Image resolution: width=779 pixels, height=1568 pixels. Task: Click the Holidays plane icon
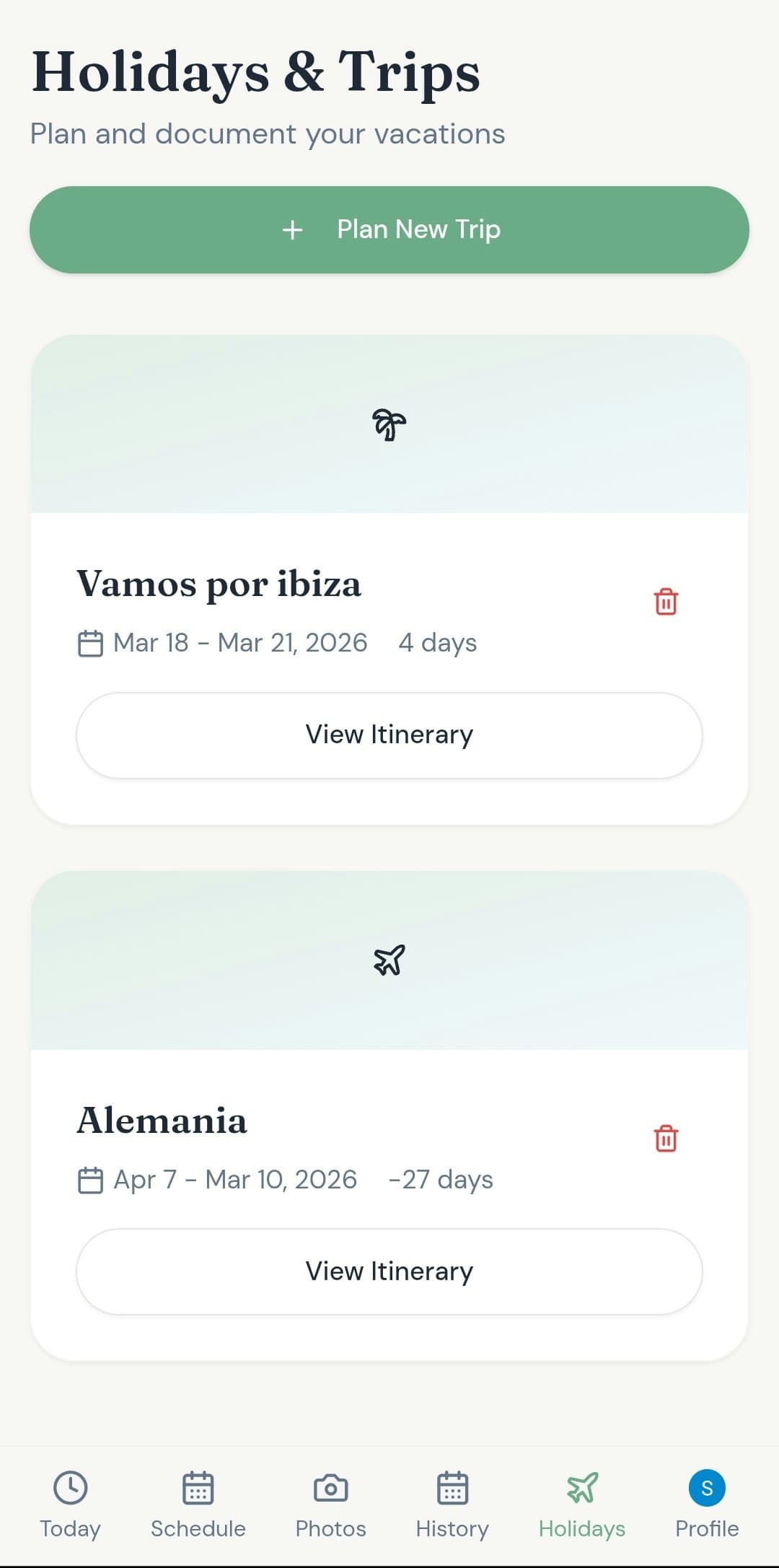(x=581, y=1487)
